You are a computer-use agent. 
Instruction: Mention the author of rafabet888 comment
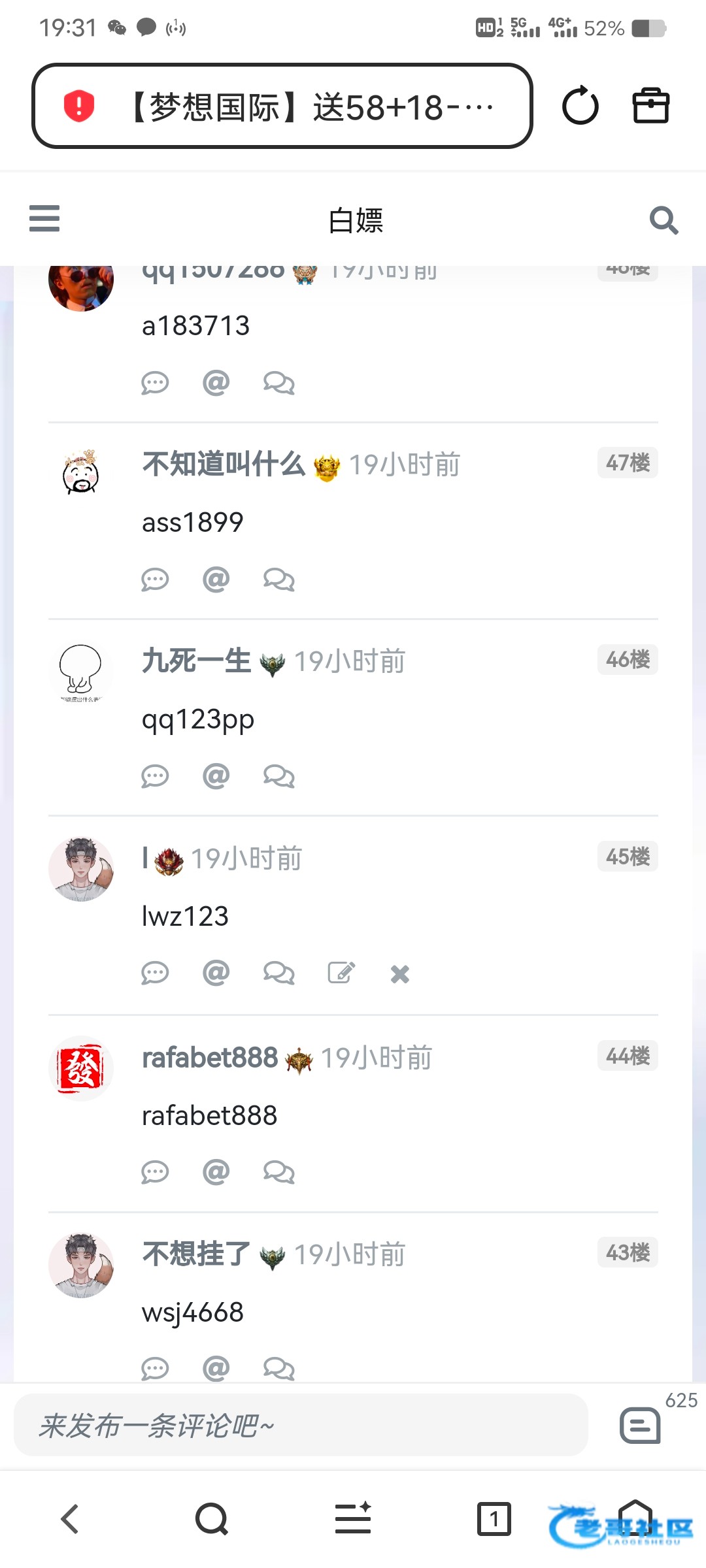[216, 1172]
